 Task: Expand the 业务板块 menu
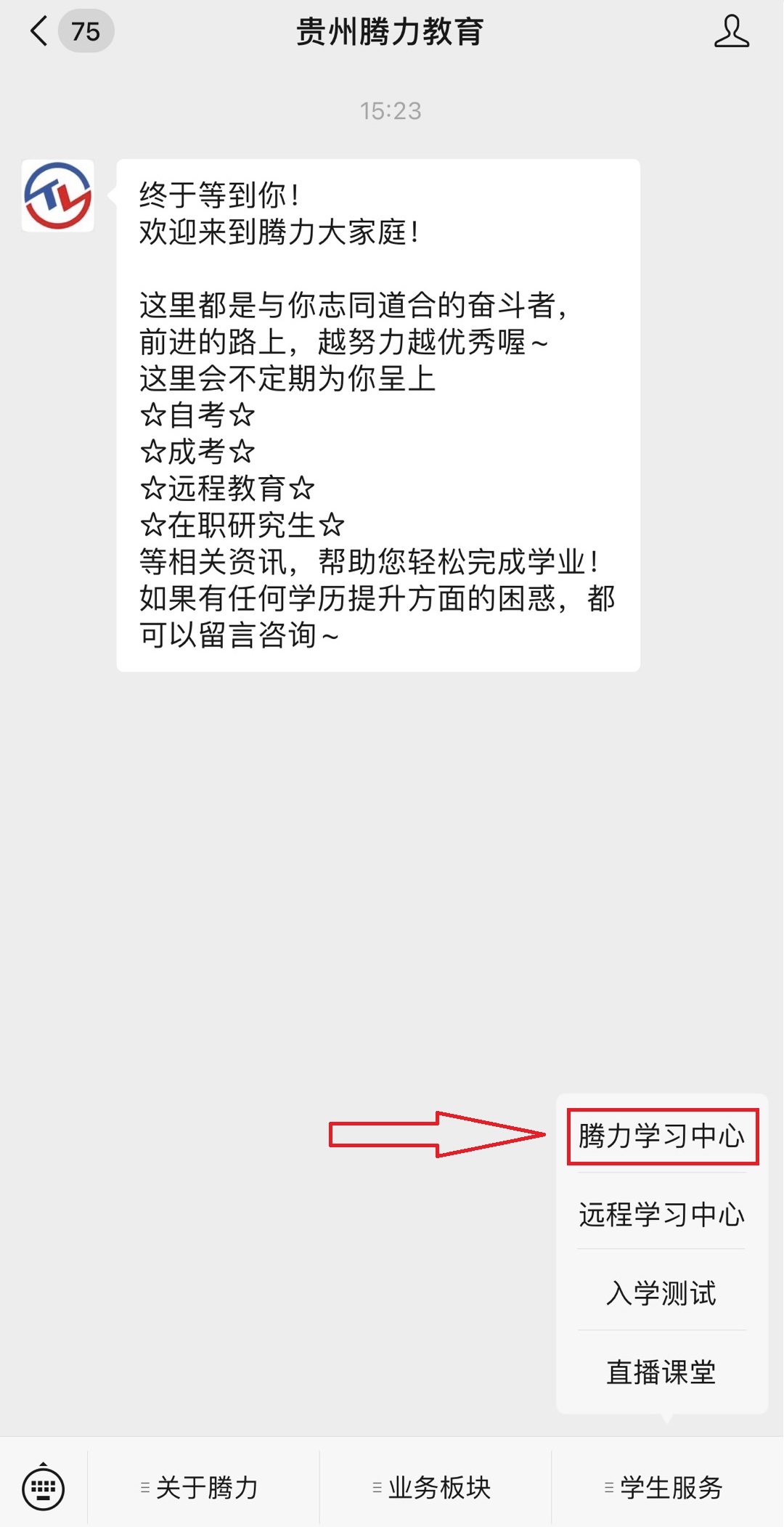[x=436, y=1488]
